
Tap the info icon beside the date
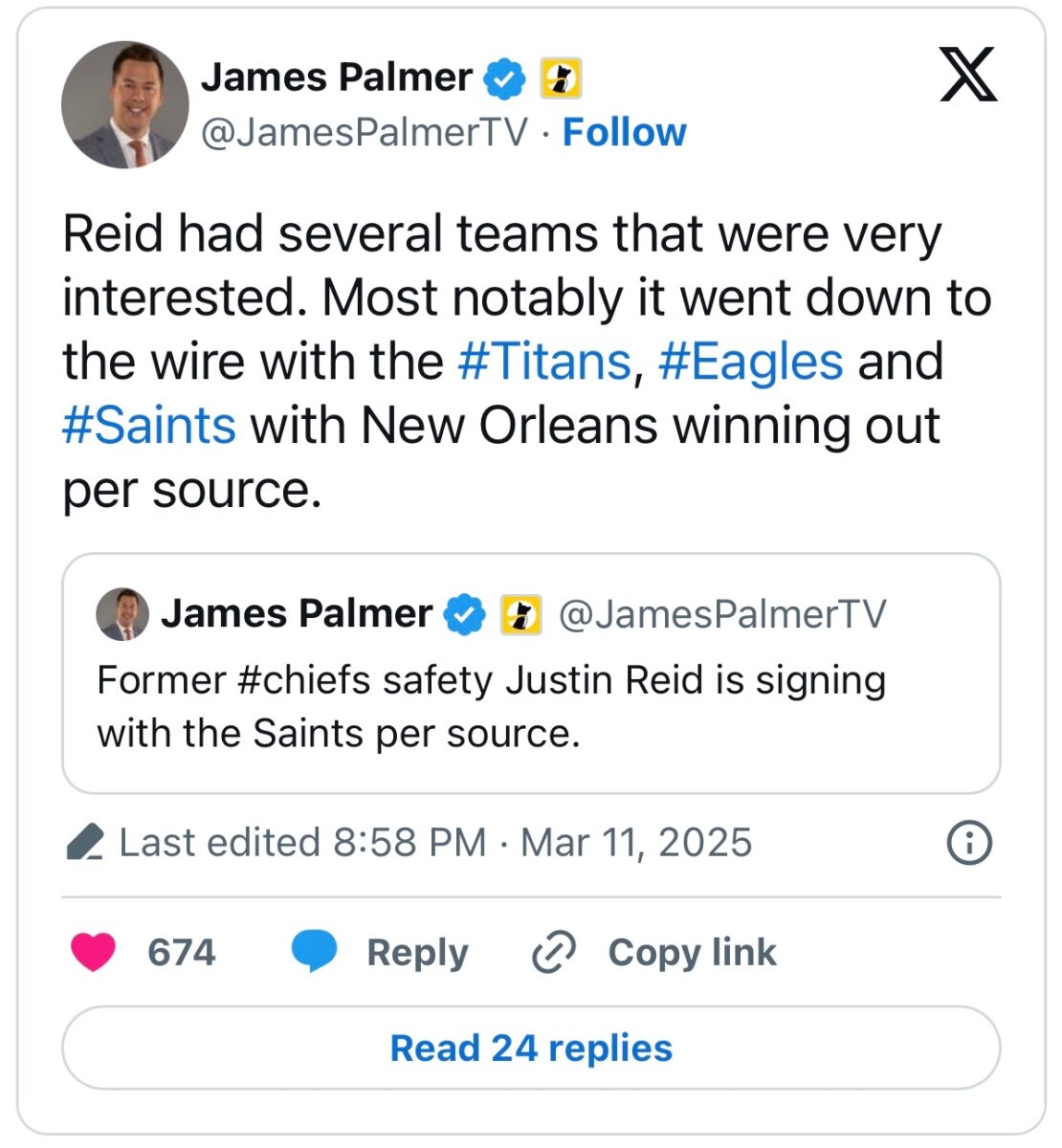pos(968,844)
